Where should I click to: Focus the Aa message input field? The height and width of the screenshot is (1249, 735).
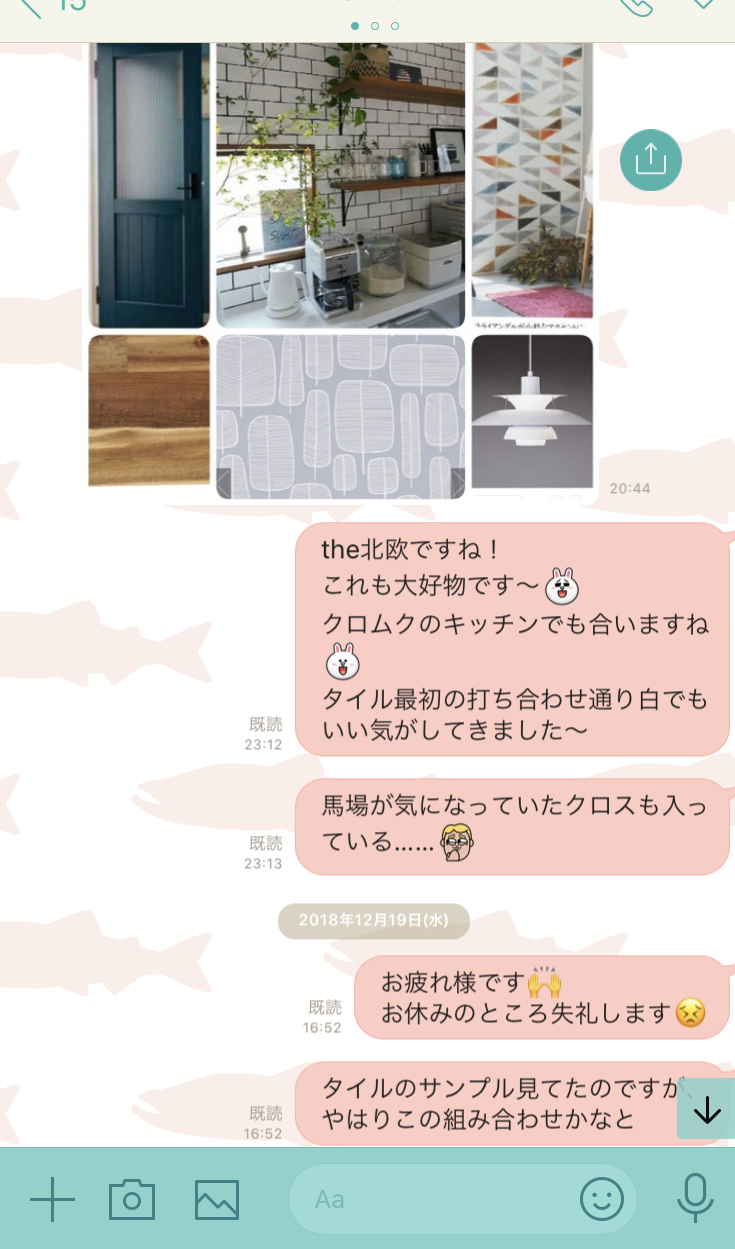coord(430,1198)
